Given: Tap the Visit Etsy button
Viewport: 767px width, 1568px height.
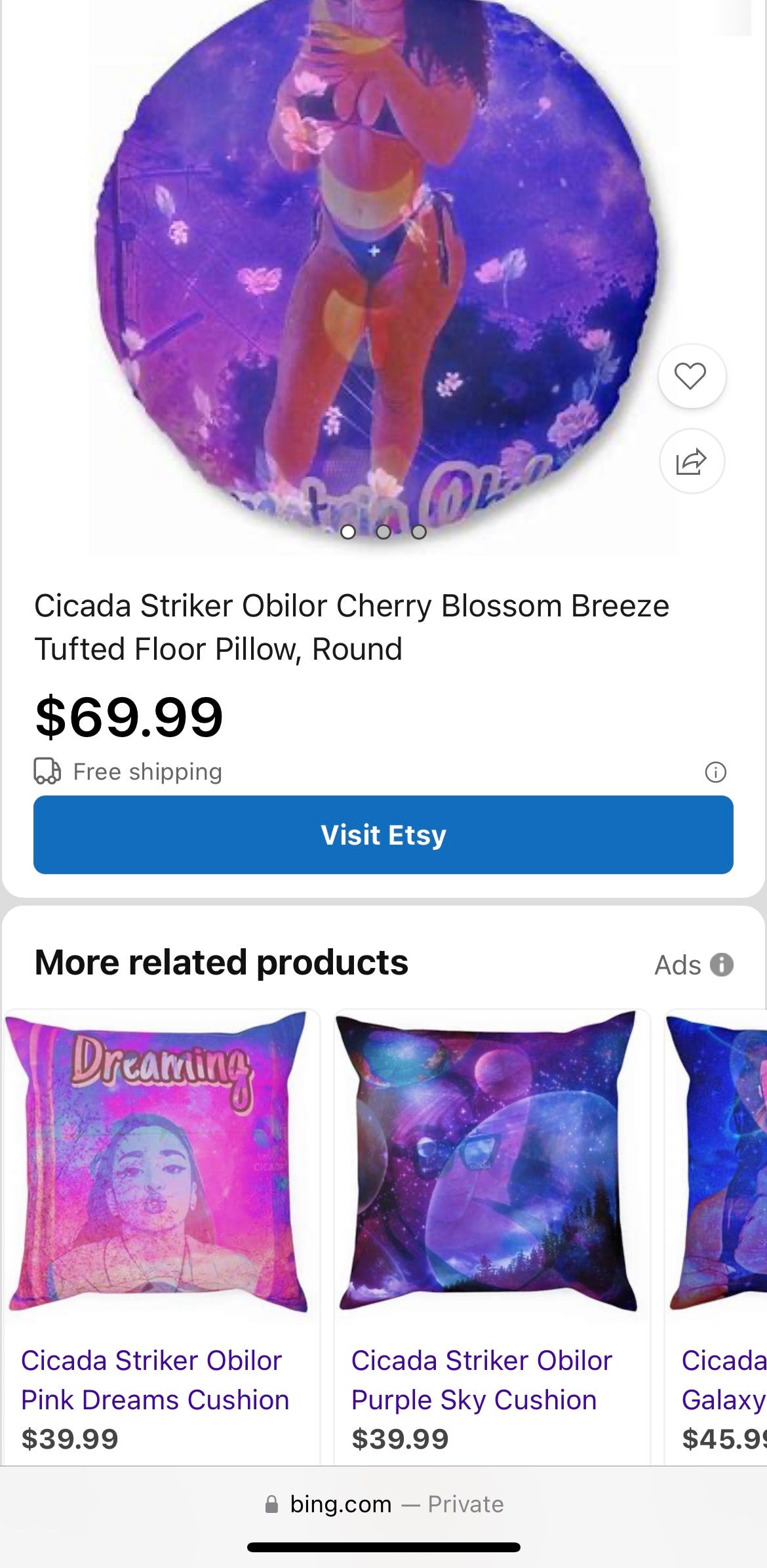Looking at the screenshot, I should pyautogui.click(x=383, y=835).
